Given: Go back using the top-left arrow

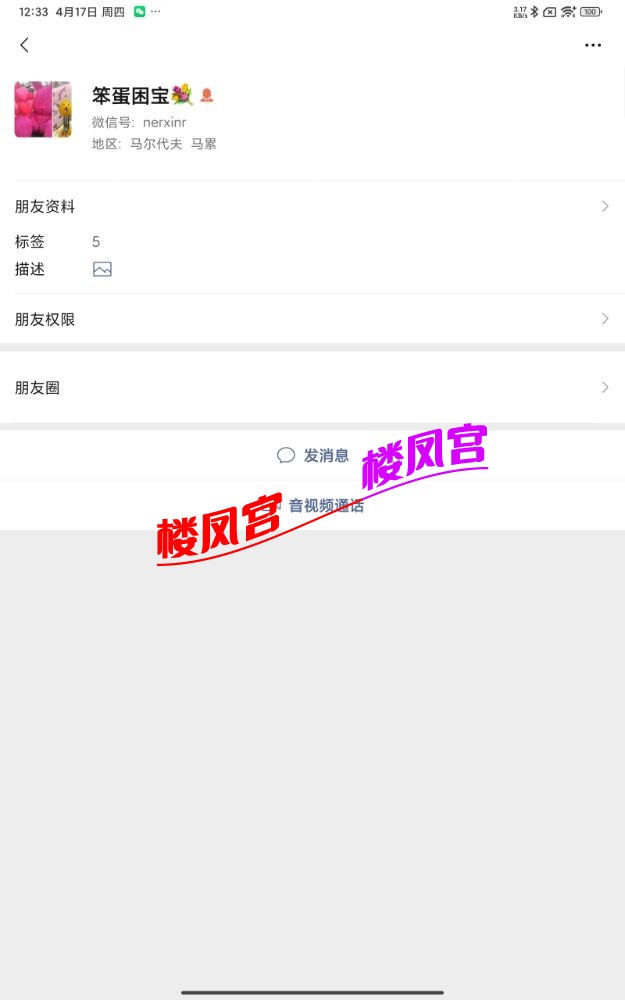Looking at the screenshot, I should [x=24, y=45].
